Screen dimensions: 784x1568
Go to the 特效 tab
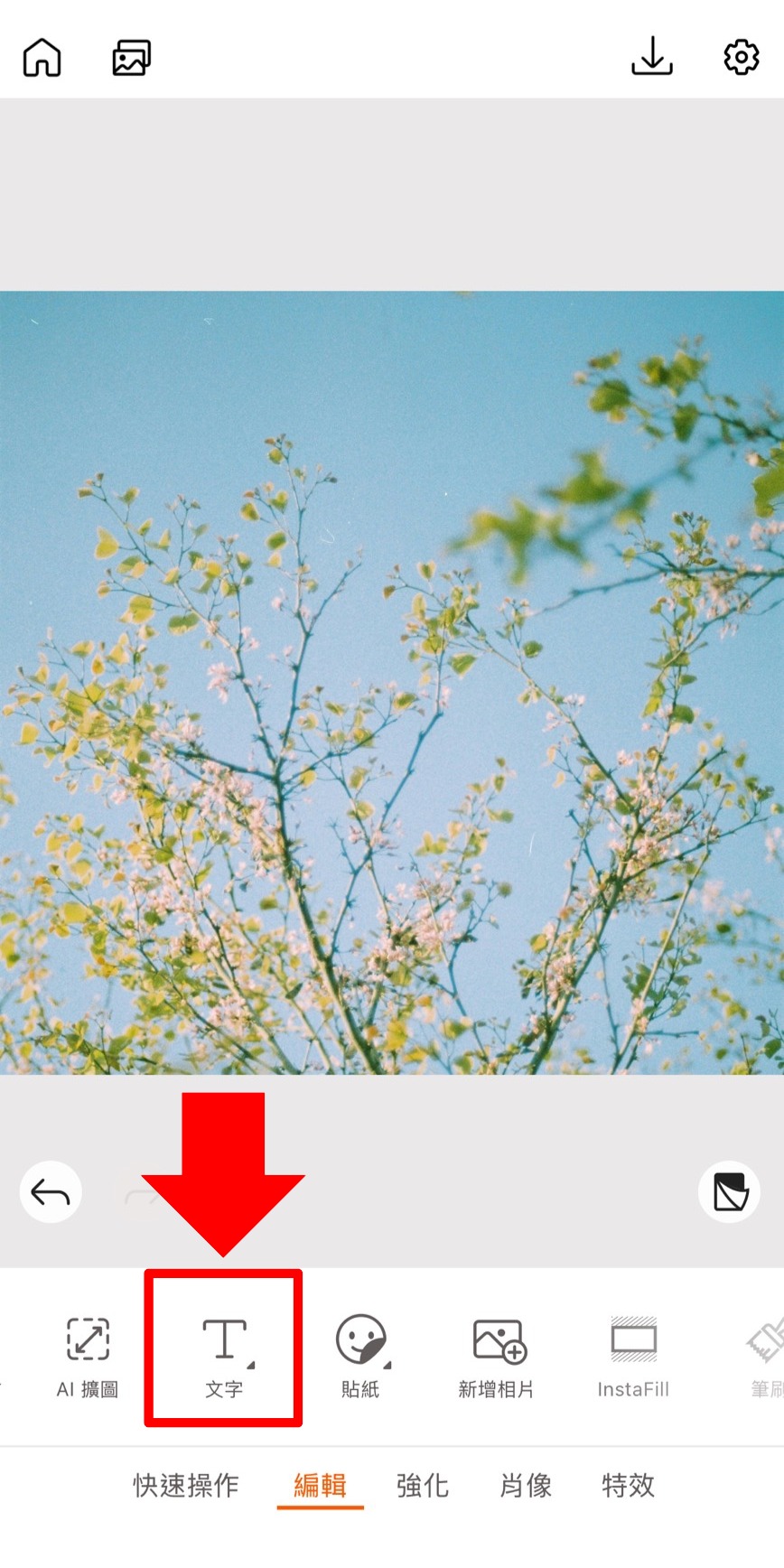click(x=628, y=1486)
